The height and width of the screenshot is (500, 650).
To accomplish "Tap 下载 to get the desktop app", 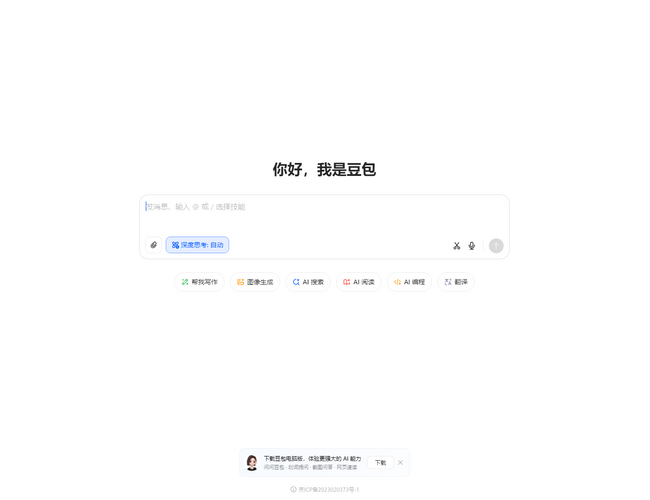I will (380, 463).
